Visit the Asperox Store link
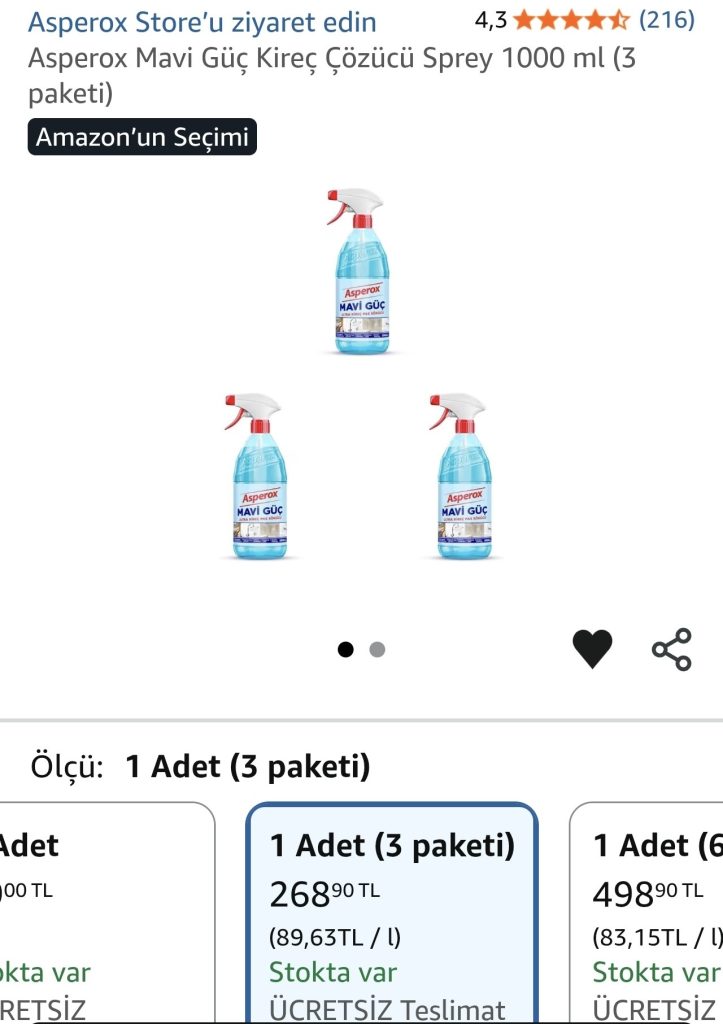Viewport: 723px width, 1024px height. tap(202, 22)
